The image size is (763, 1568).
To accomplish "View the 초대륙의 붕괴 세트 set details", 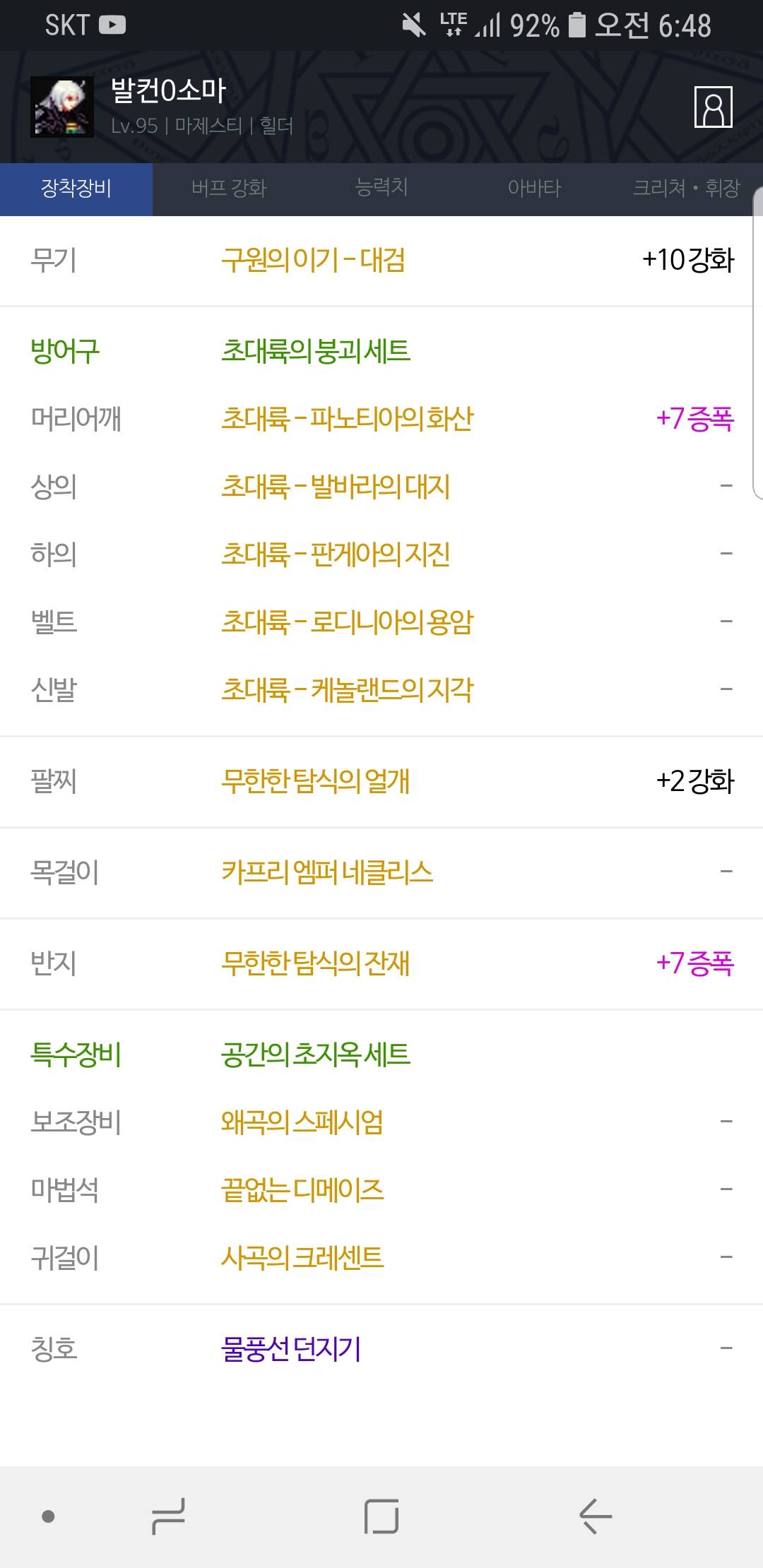I will pos(315,350).
